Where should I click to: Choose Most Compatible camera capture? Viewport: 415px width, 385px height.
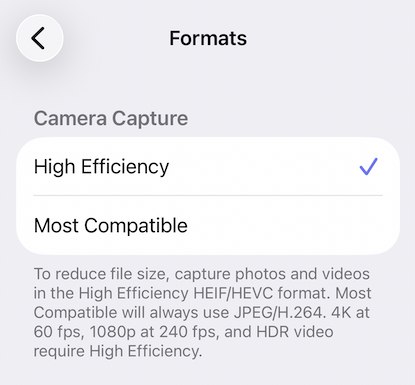point(208,225)
